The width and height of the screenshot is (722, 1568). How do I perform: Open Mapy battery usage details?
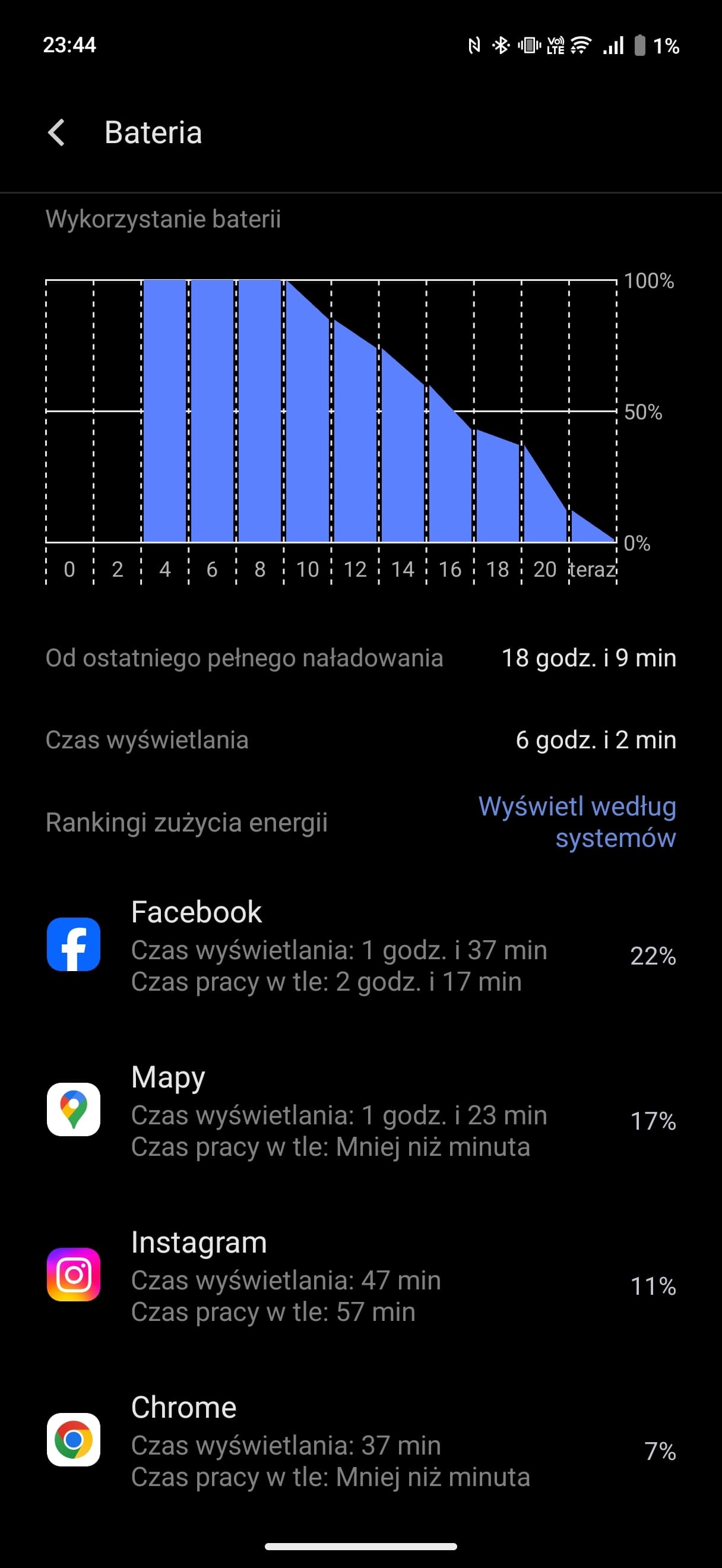360,1110
